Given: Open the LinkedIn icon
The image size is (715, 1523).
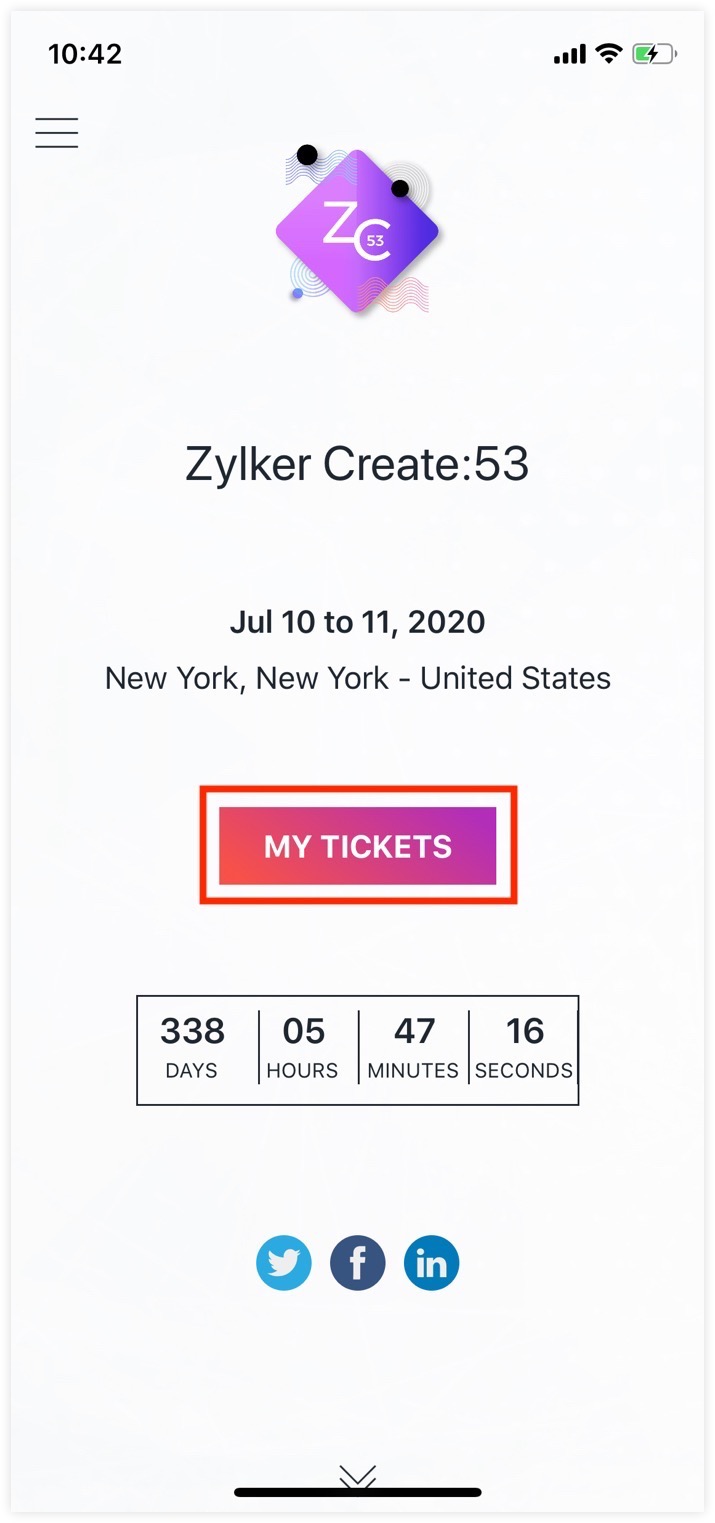Looking at the screenshot, I should point(431,1263).
